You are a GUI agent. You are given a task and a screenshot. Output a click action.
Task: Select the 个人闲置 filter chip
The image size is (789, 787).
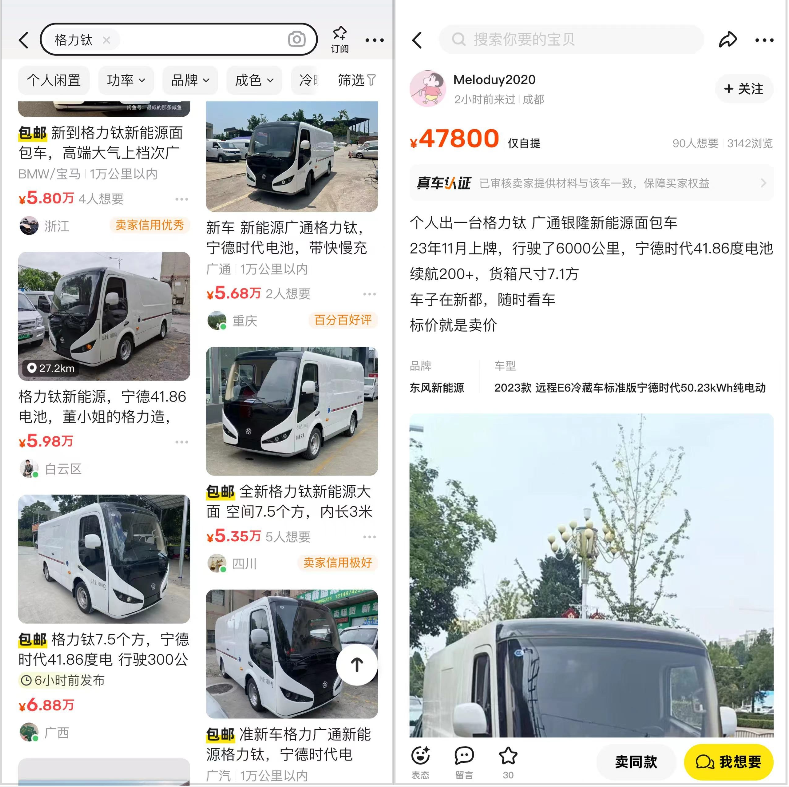point(54,80)
